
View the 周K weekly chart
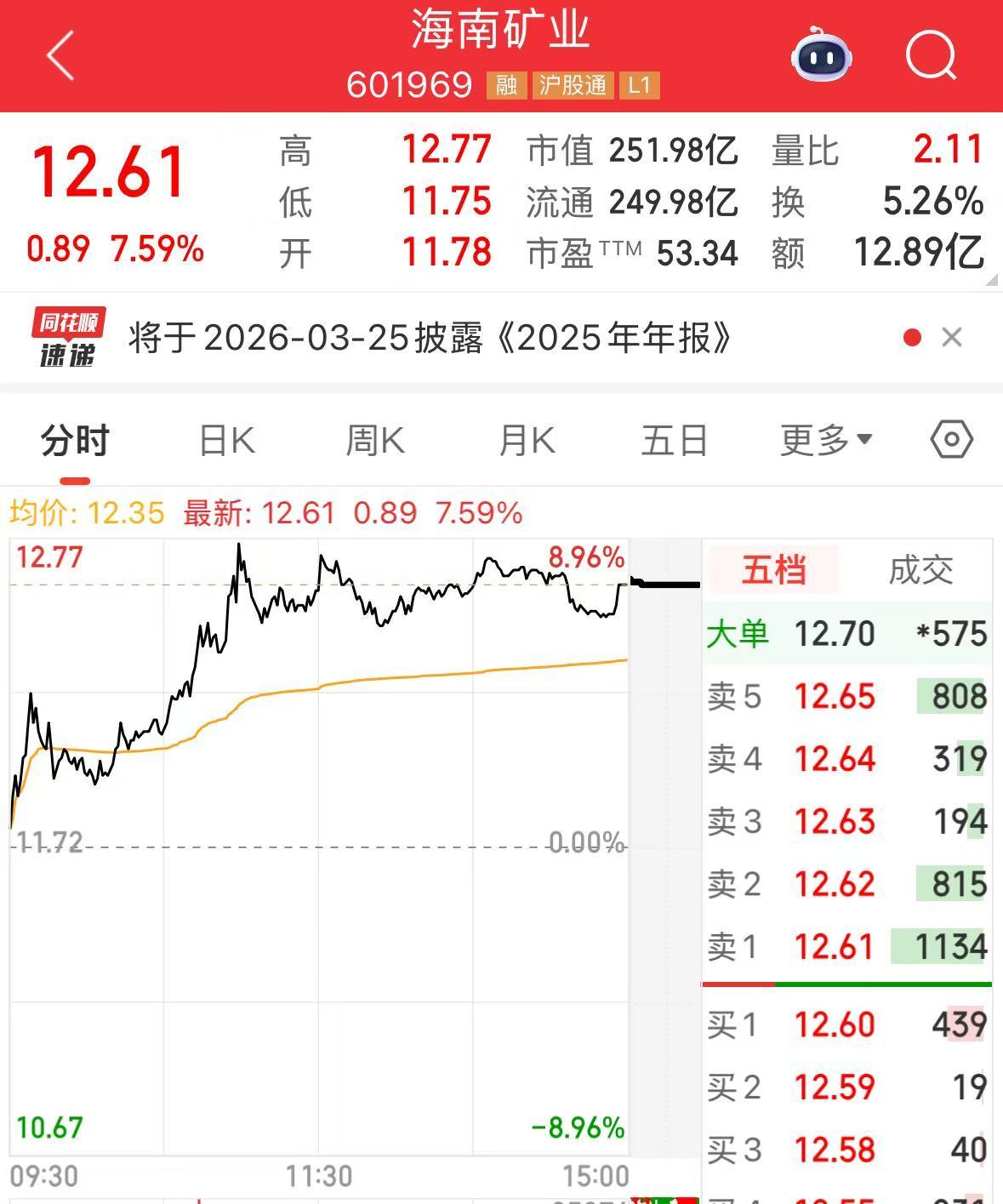(375, 439)
